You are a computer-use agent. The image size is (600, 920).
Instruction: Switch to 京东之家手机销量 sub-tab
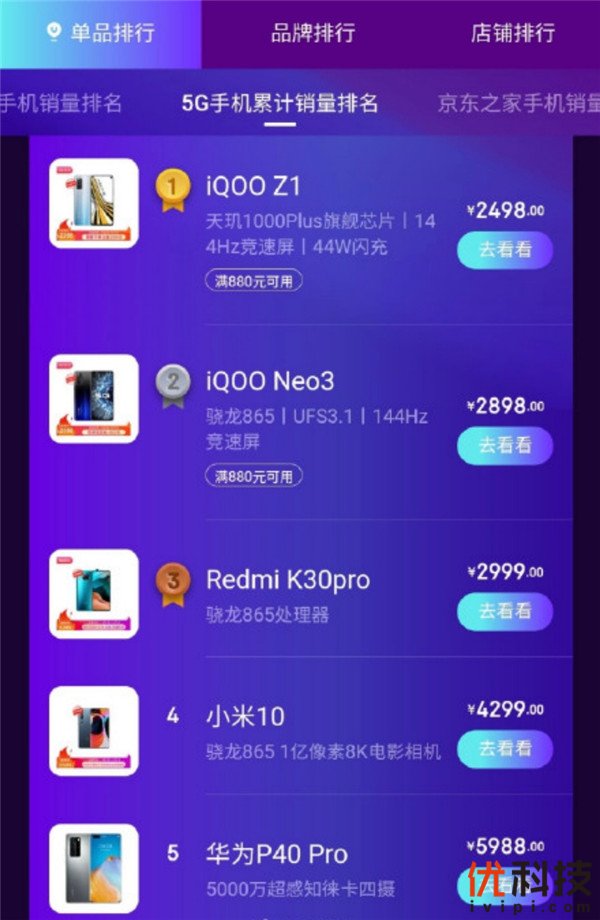518,102
